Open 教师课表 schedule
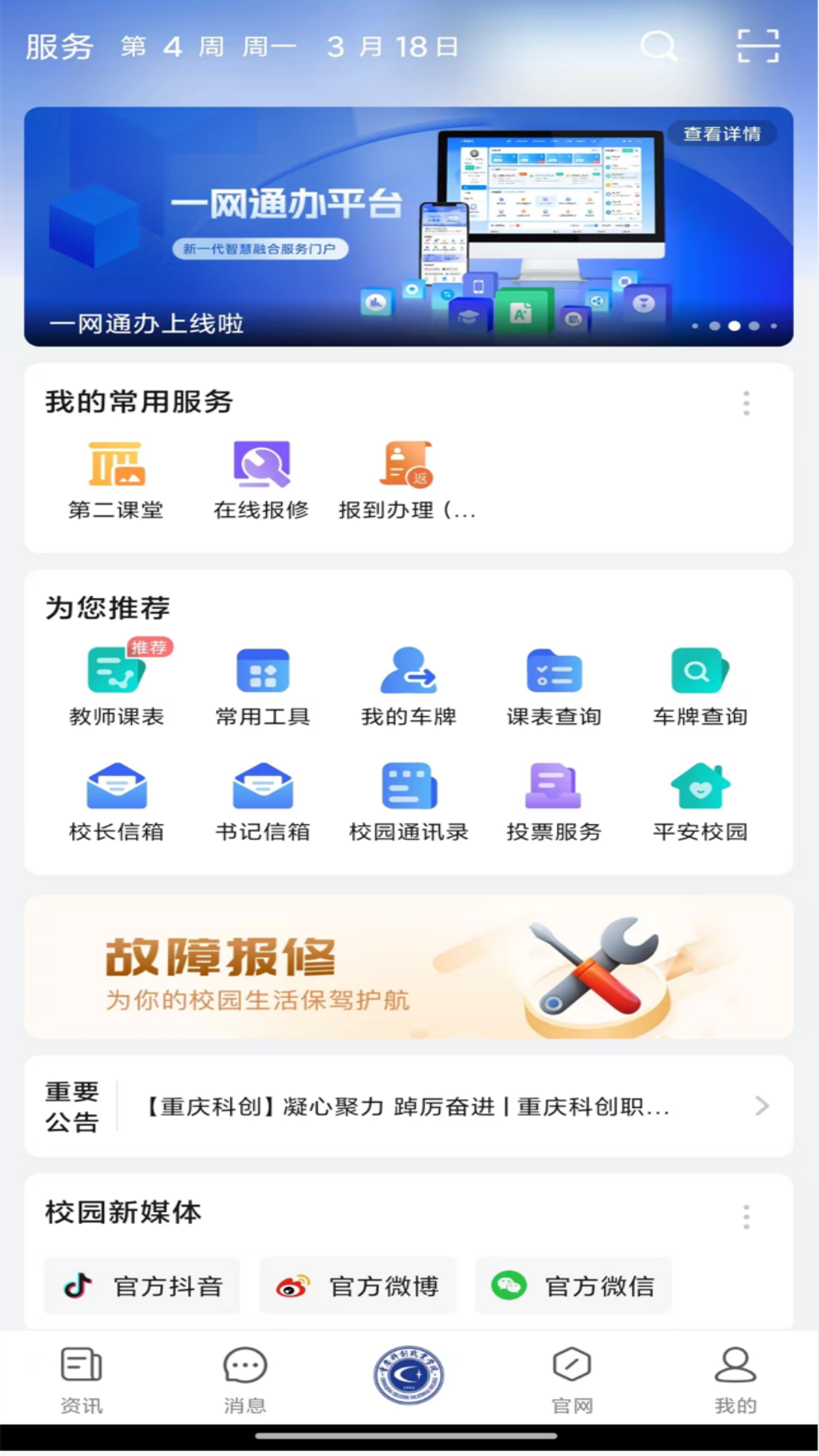 pos(116,685)
